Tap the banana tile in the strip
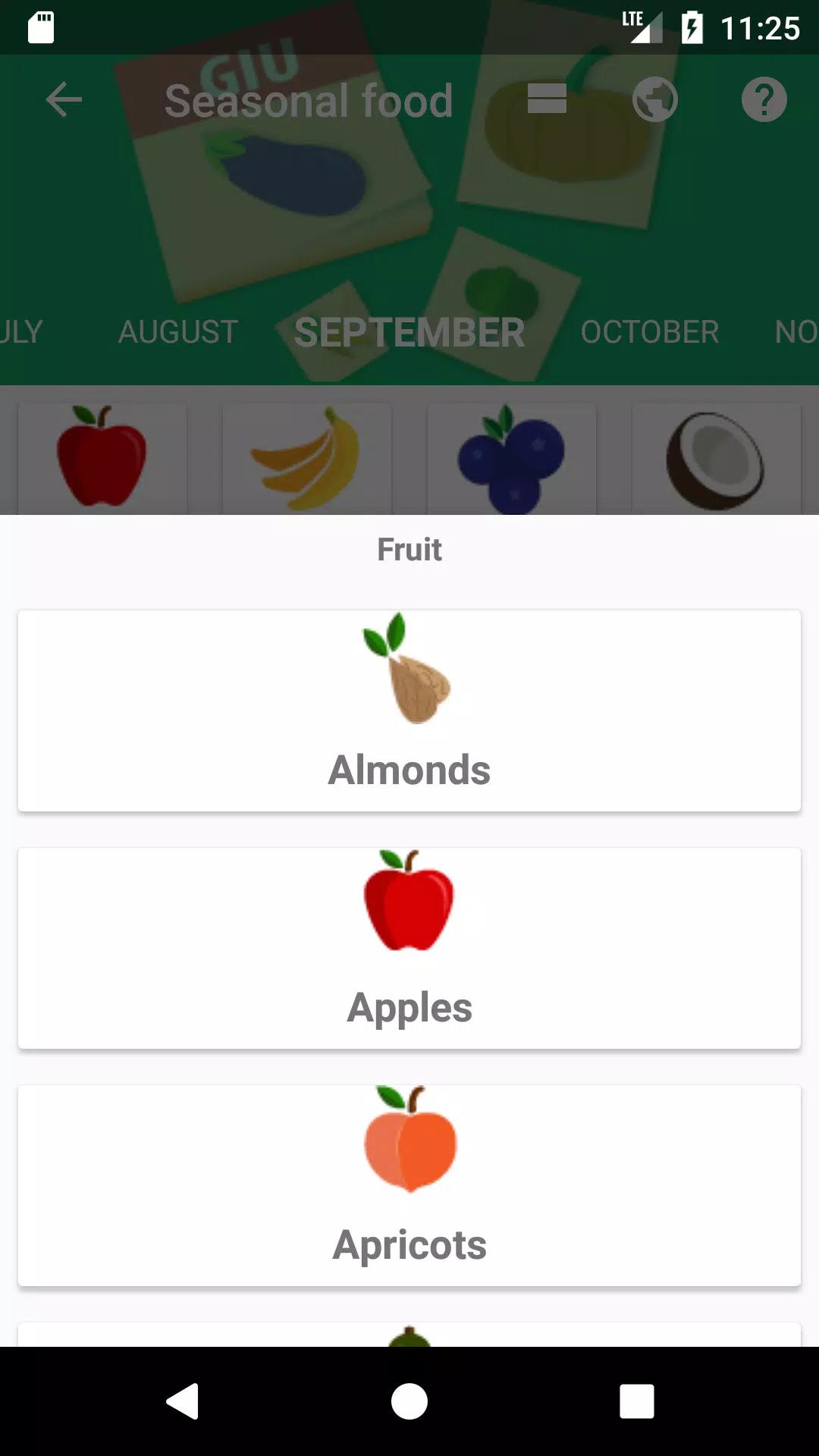 click(306, 458)
